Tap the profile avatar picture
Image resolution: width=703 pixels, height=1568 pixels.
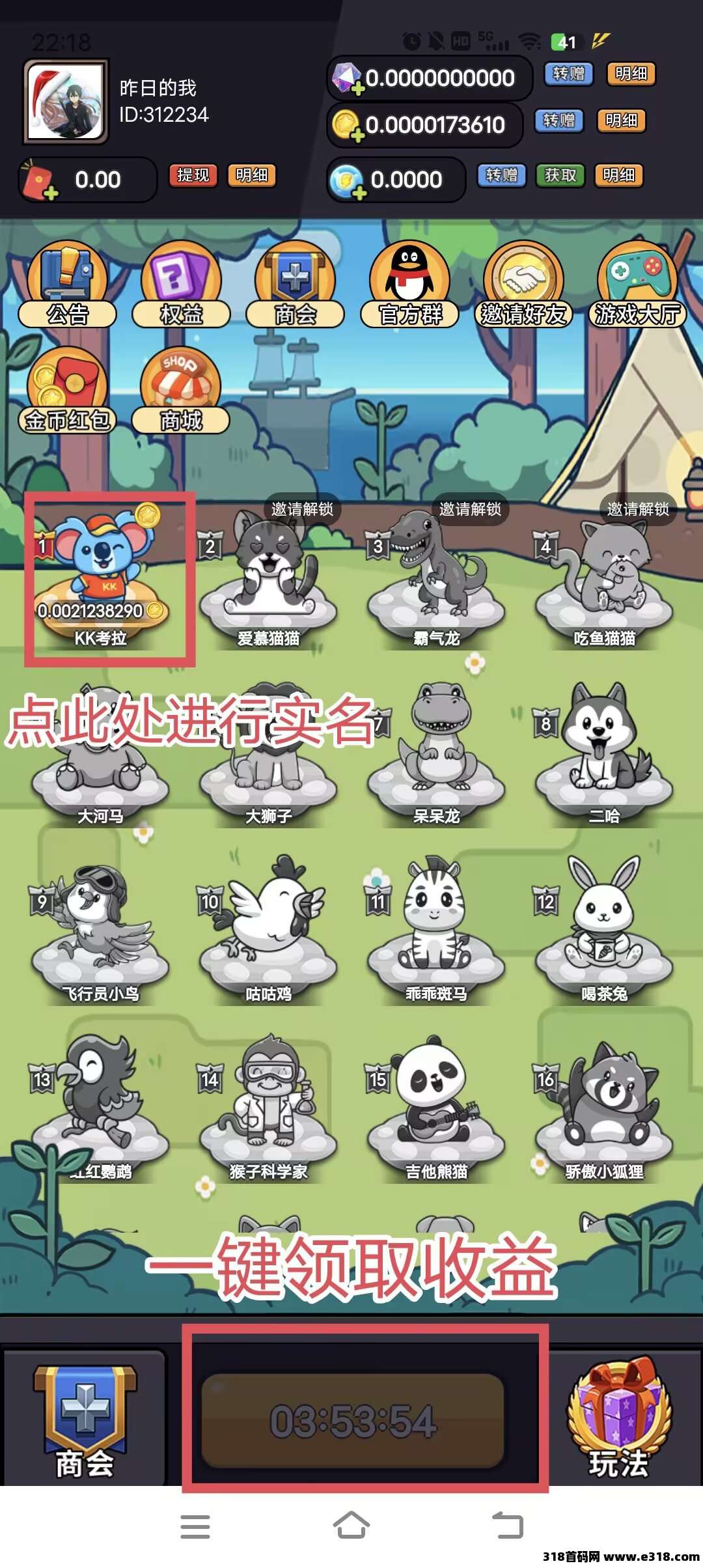[x=66, y=101]
